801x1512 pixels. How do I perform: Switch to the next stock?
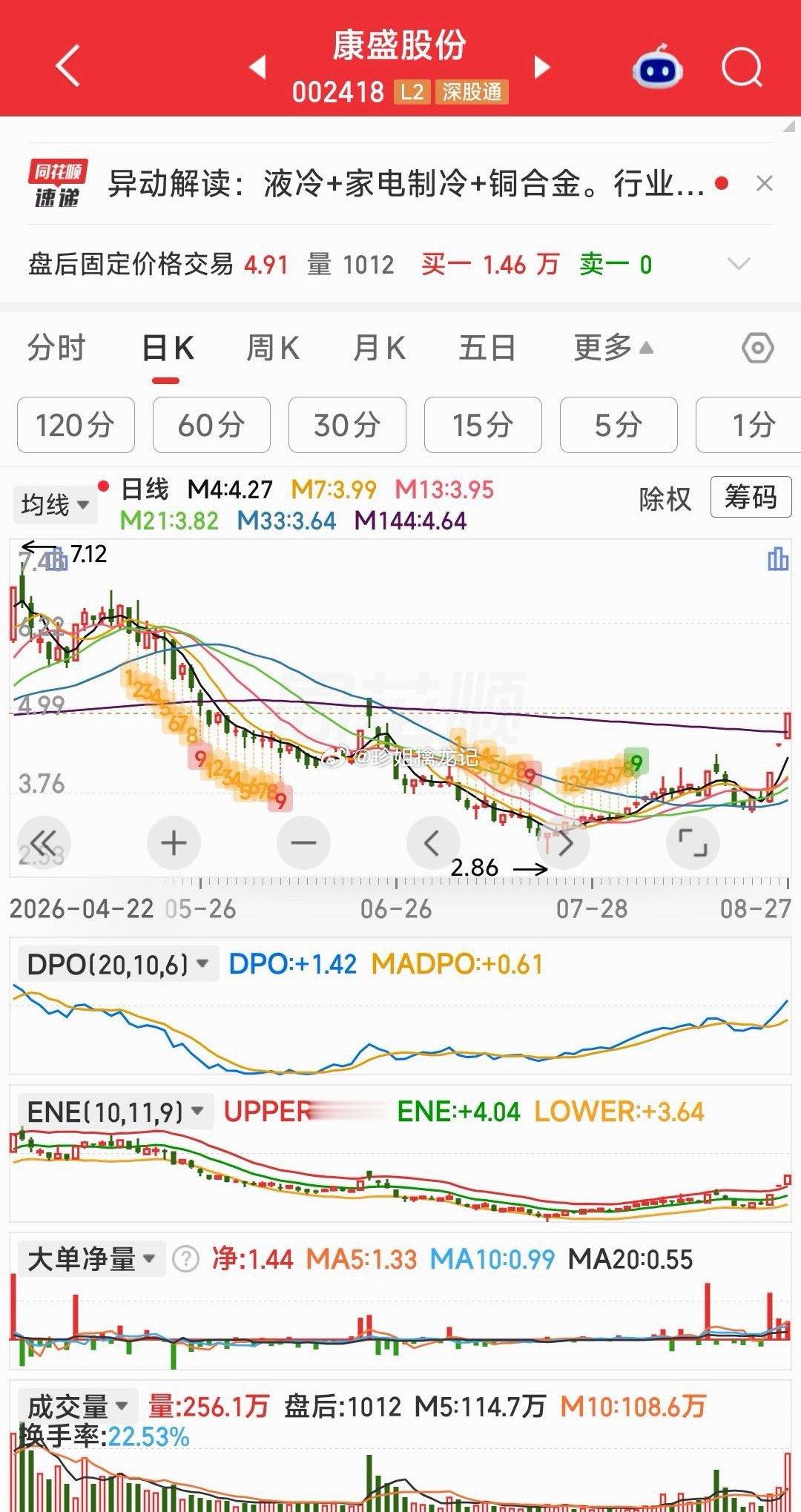(543, 67)
